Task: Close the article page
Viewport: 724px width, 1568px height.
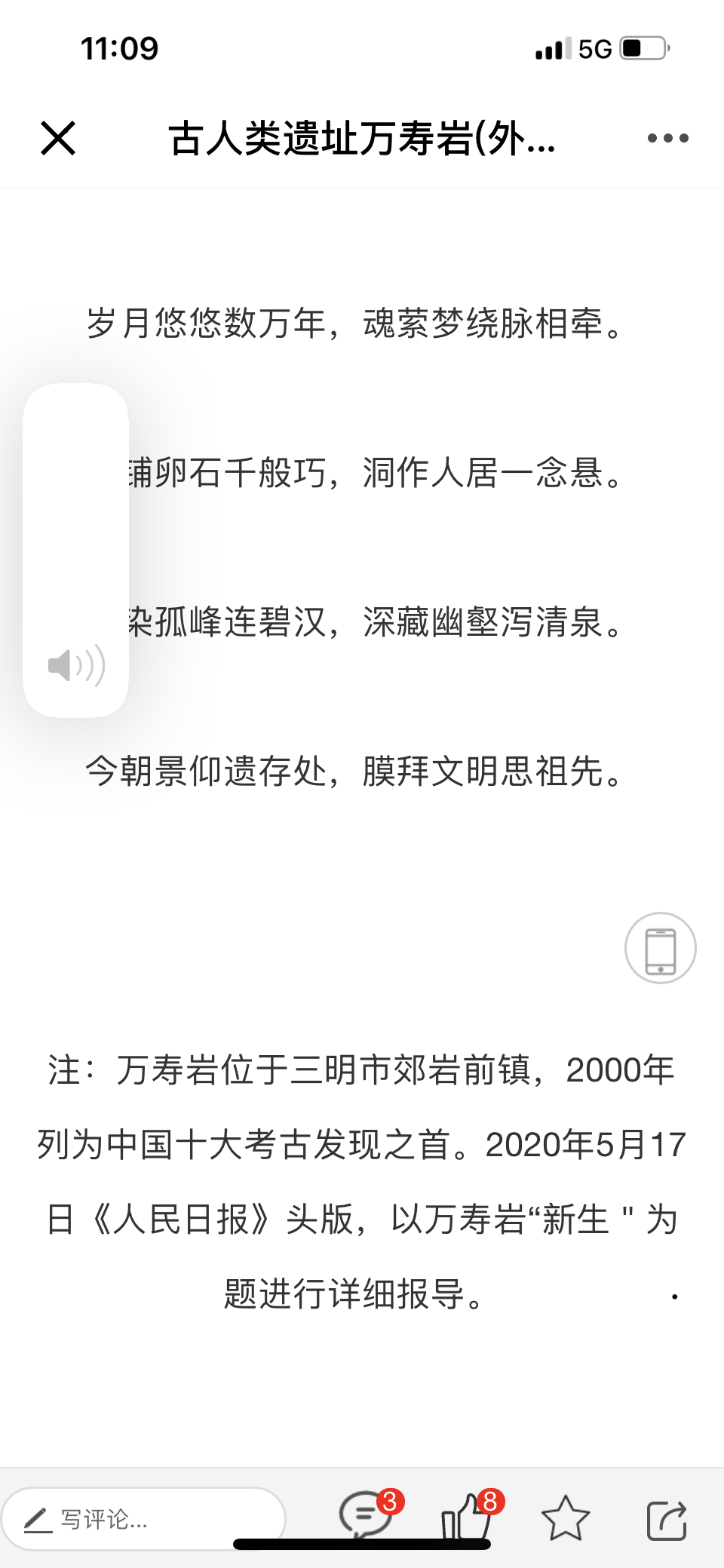Action: point(58,138)
